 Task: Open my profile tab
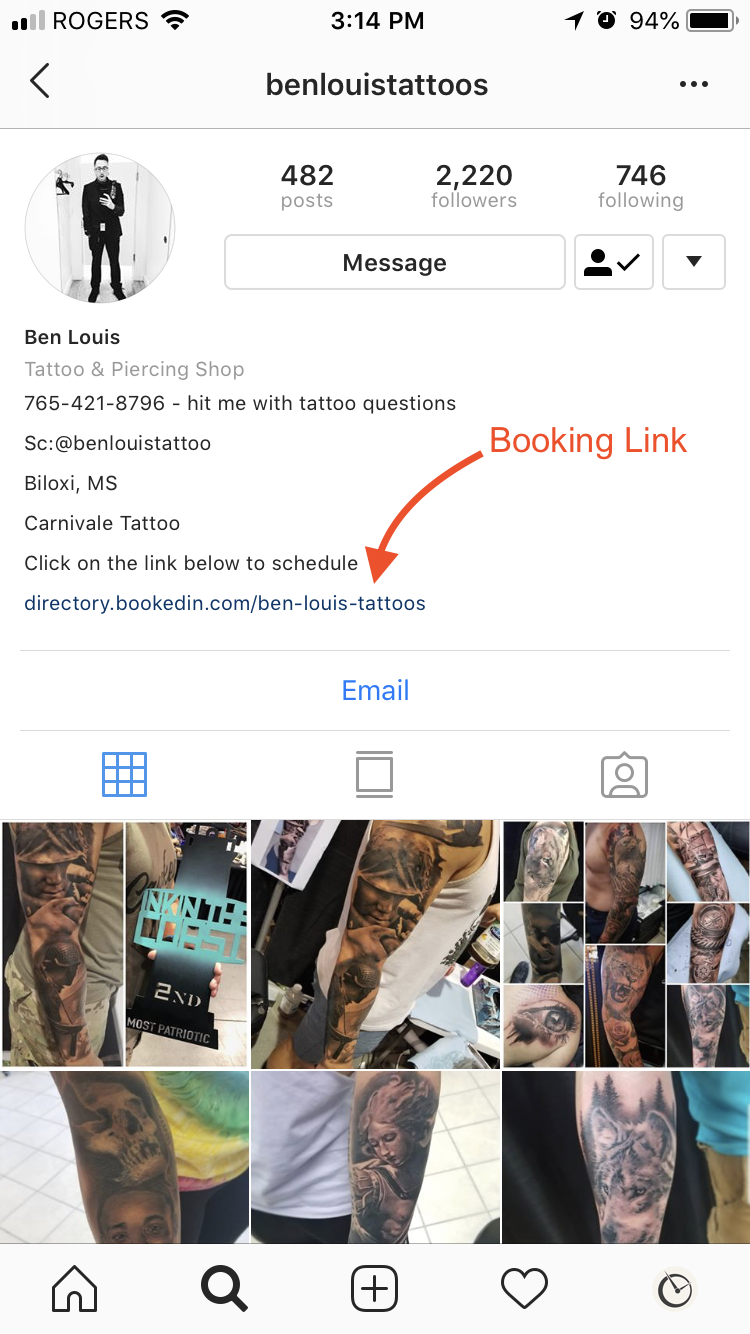pyautogui.click(x=675, y=1290)
